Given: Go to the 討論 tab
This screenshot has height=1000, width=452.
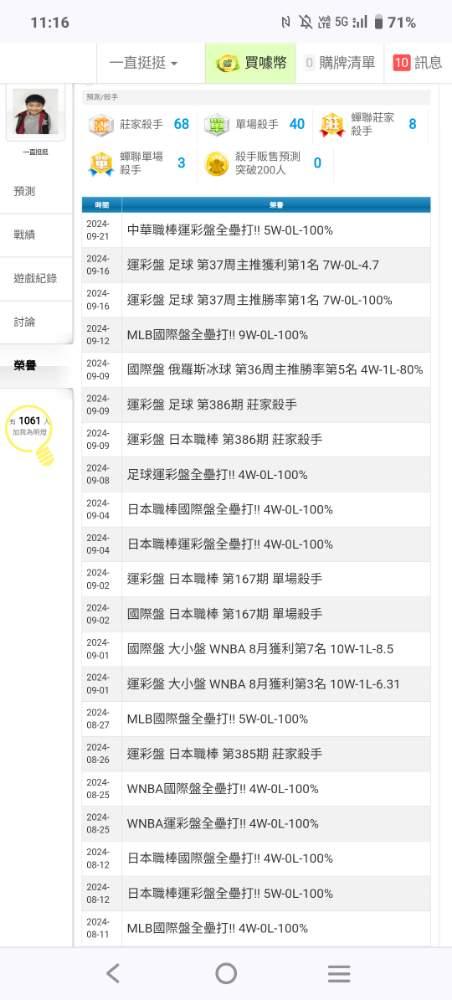Looking at the screenshot, I should (x=36, y=322).
